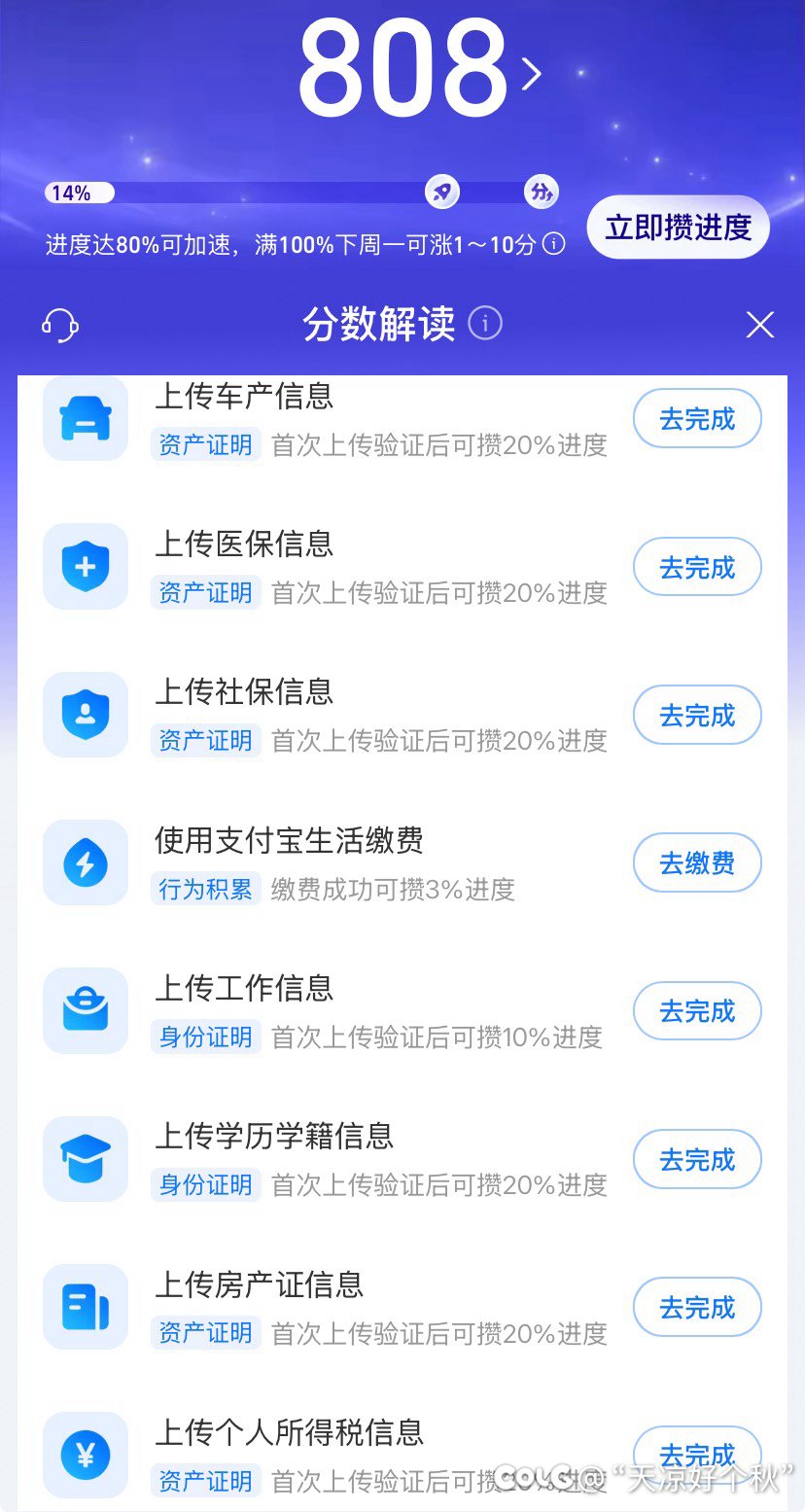Choose 去完成 for 上传工作信息
Image resolution: width=805 pixels, height=1512 pixels.
click(x=696, y=1011)
